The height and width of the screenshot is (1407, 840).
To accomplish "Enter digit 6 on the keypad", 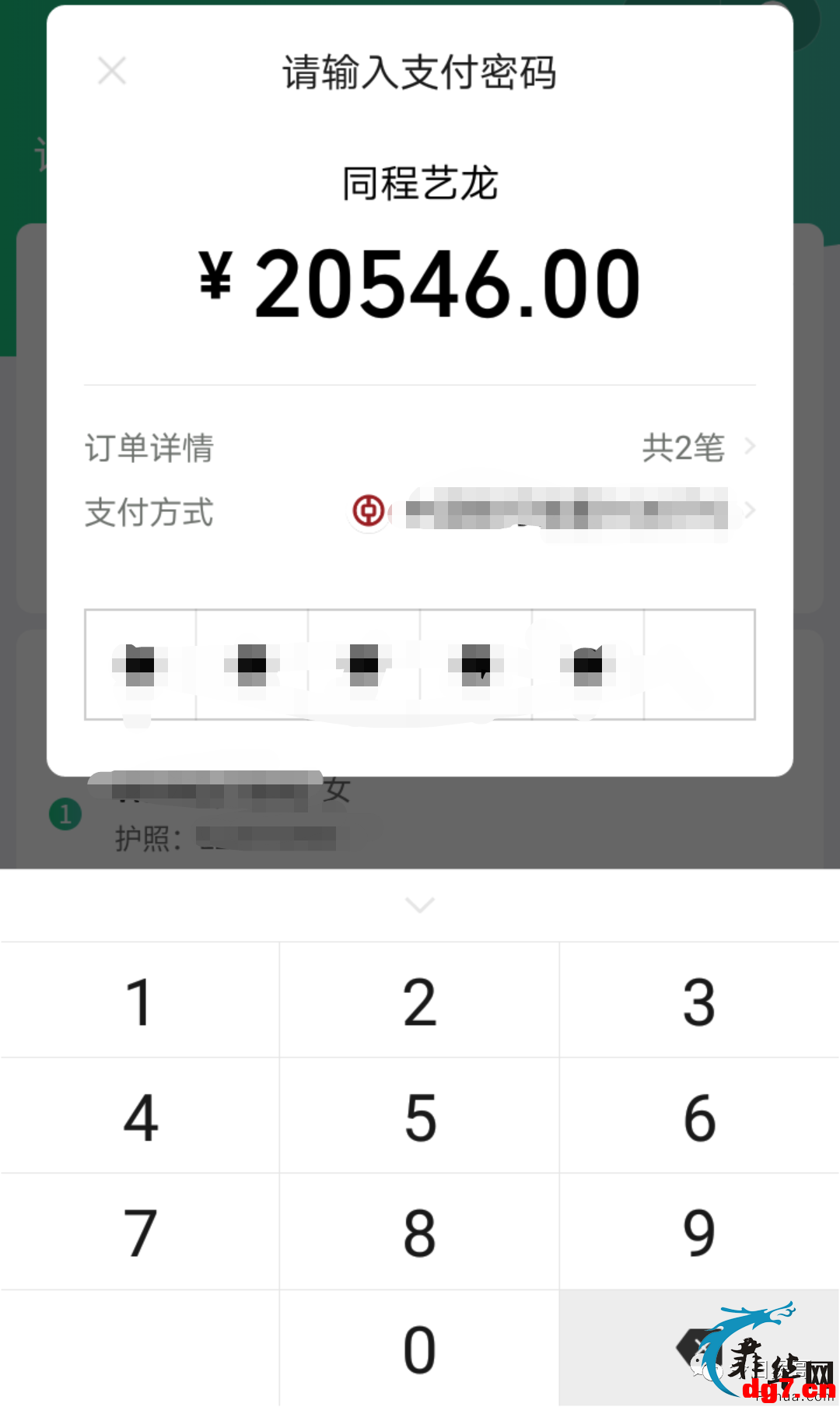I will pos(699,1116).
